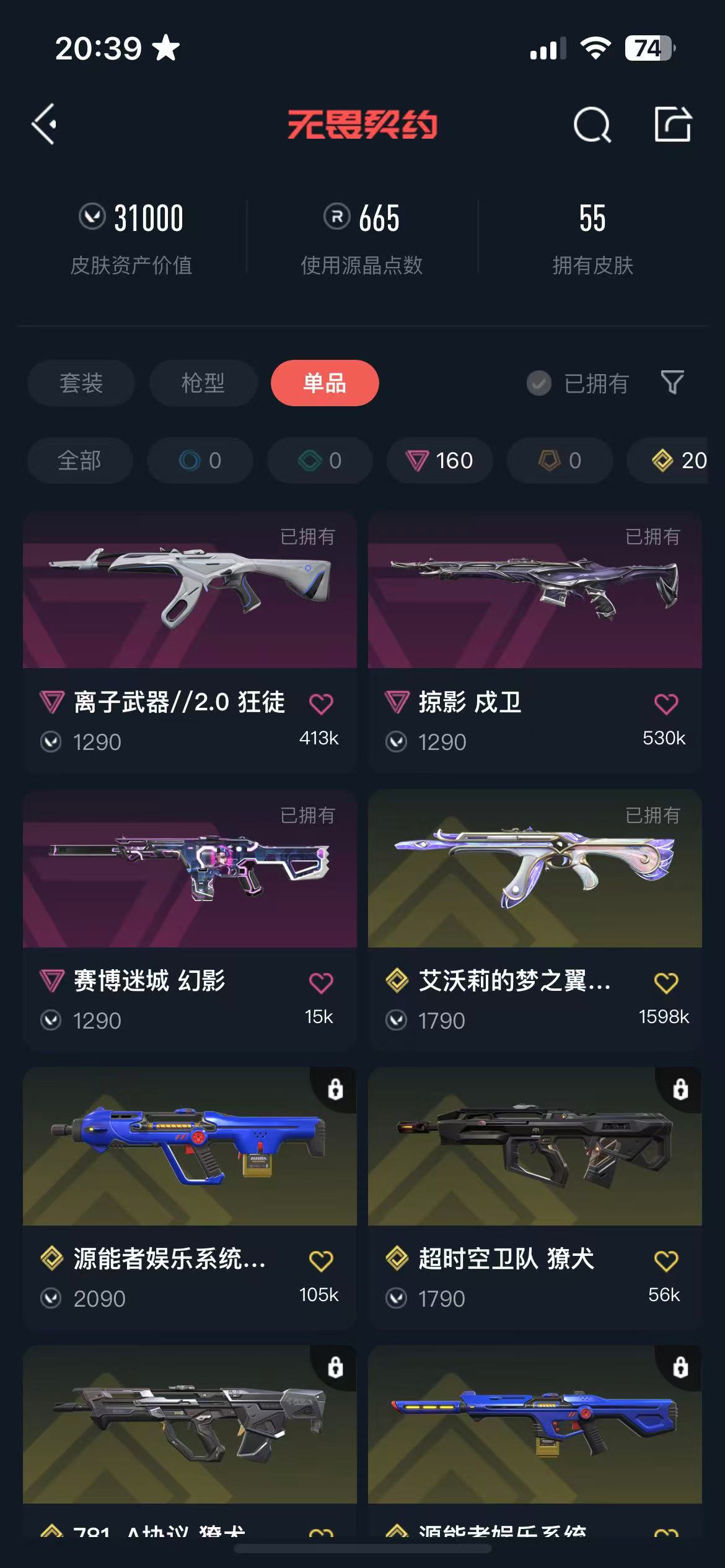Go back using the top-left arrow
725x1568 pixels.
click(x=44, y=124)
